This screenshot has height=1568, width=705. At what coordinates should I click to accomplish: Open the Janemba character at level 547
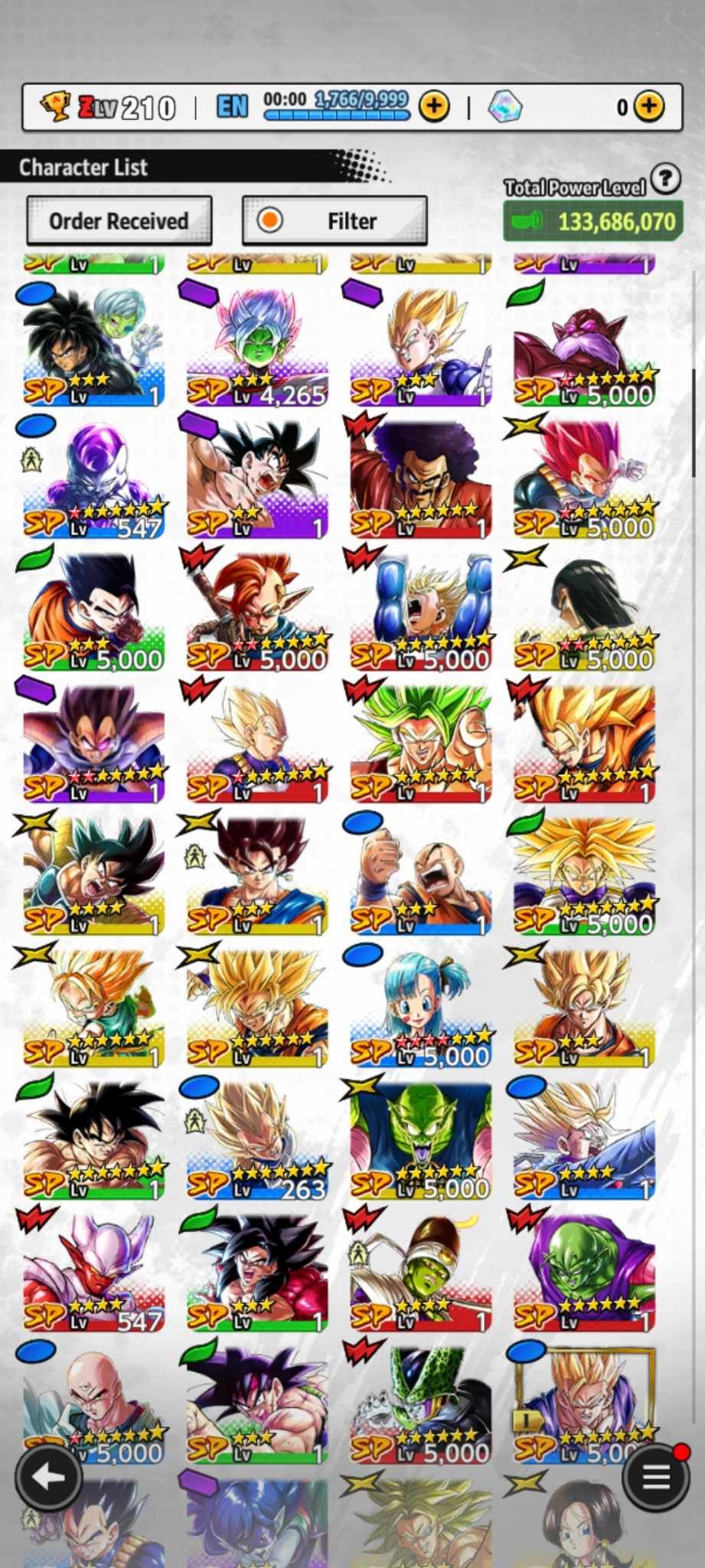pyautogui.click(x=93, y=1271)
